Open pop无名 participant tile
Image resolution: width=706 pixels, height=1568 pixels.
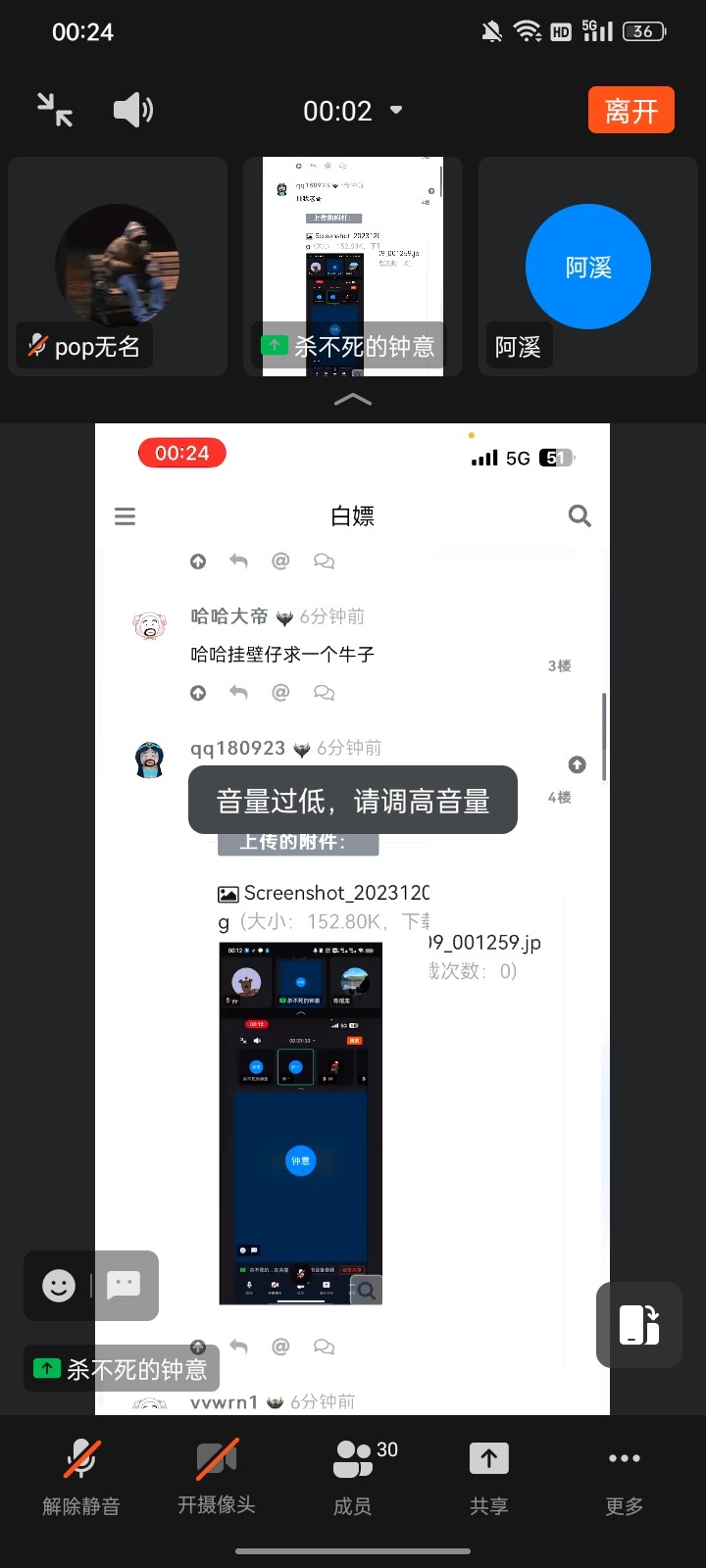pos(118,266)
